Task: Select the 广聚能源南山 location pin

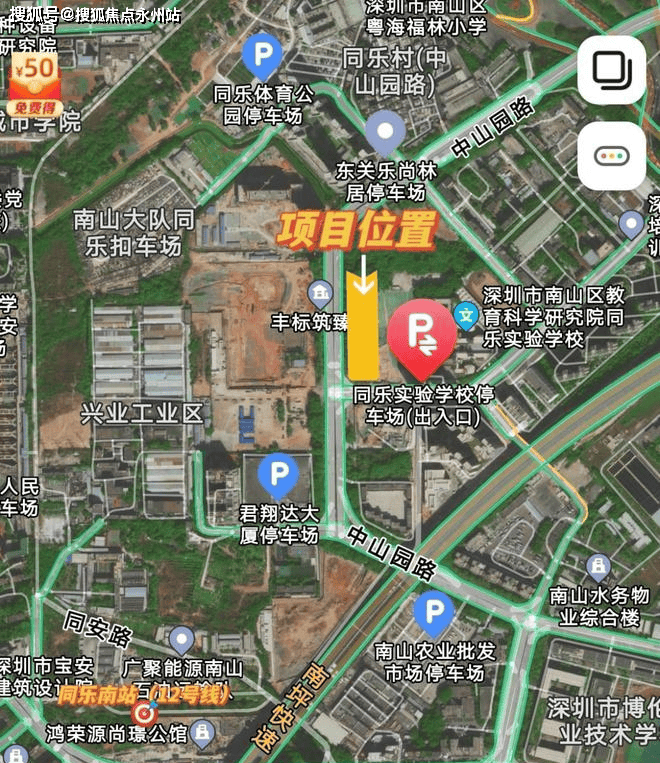Action: pos(181,639)
